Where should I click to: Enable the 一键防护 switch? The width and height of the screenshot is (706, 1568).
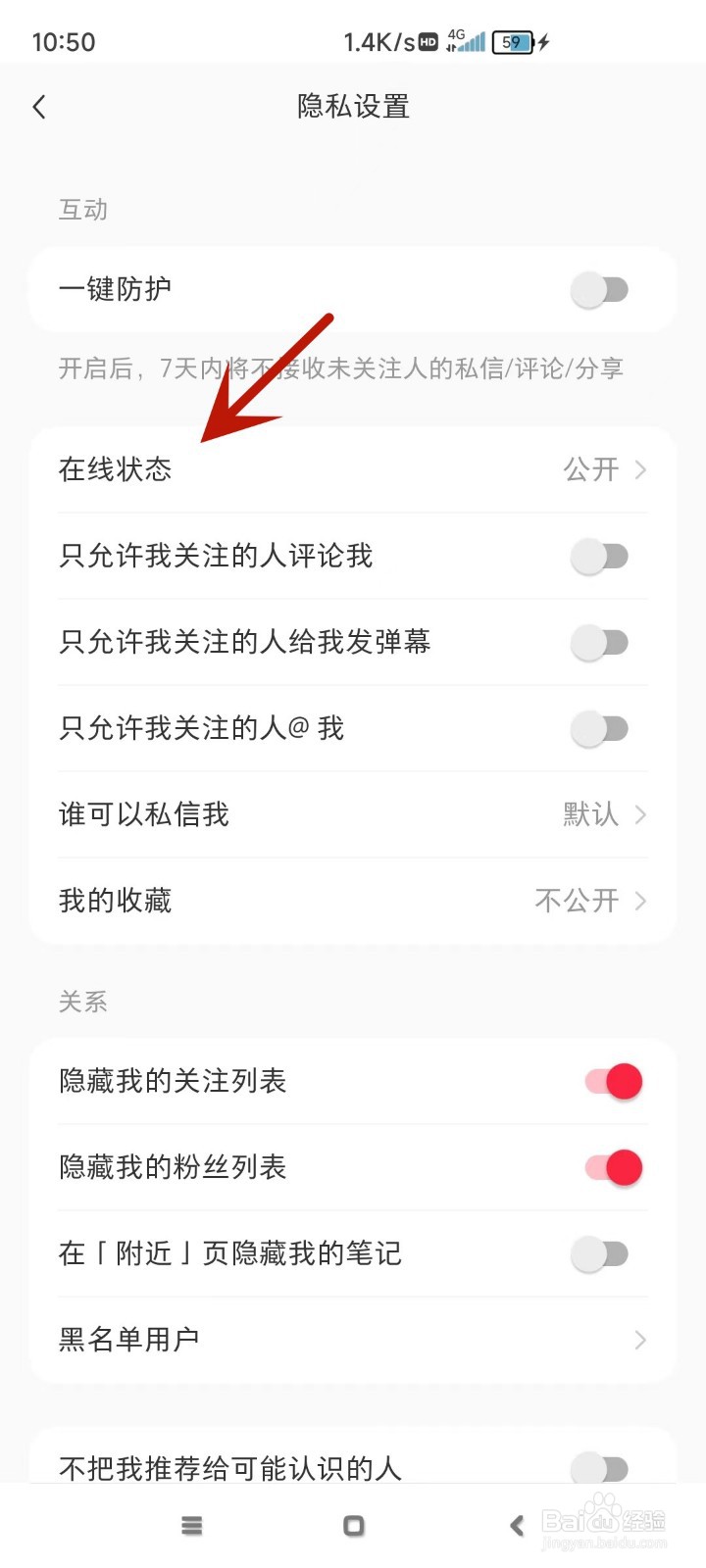click(x=599, y=290)
